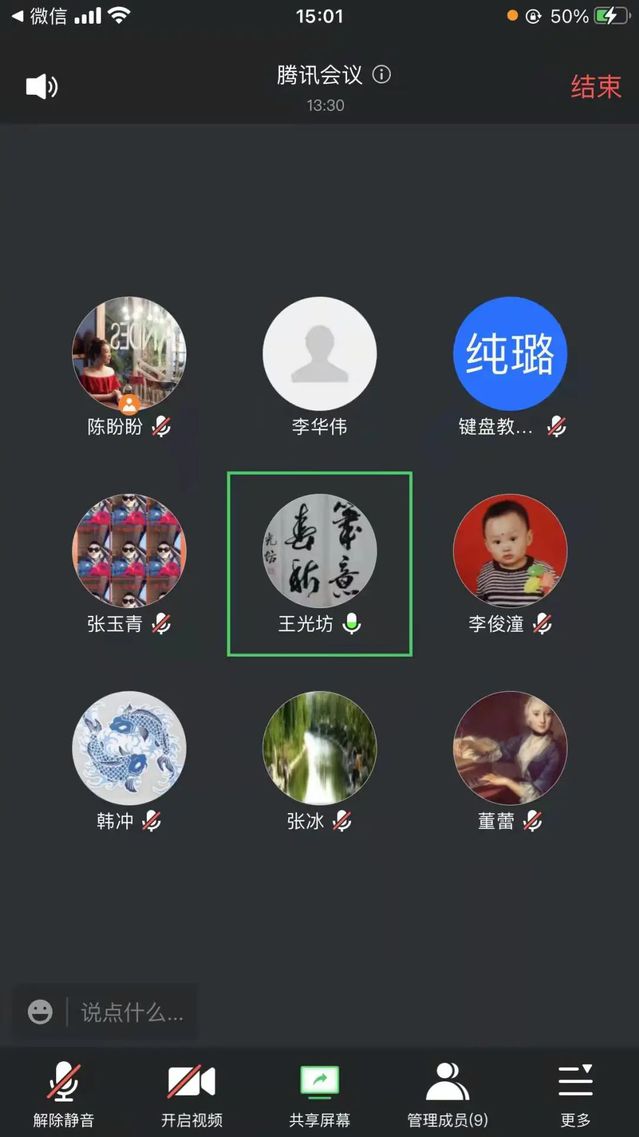Start 共享屏幕 screen sharing
639x1137 pixels.
tap(320, 1094)
